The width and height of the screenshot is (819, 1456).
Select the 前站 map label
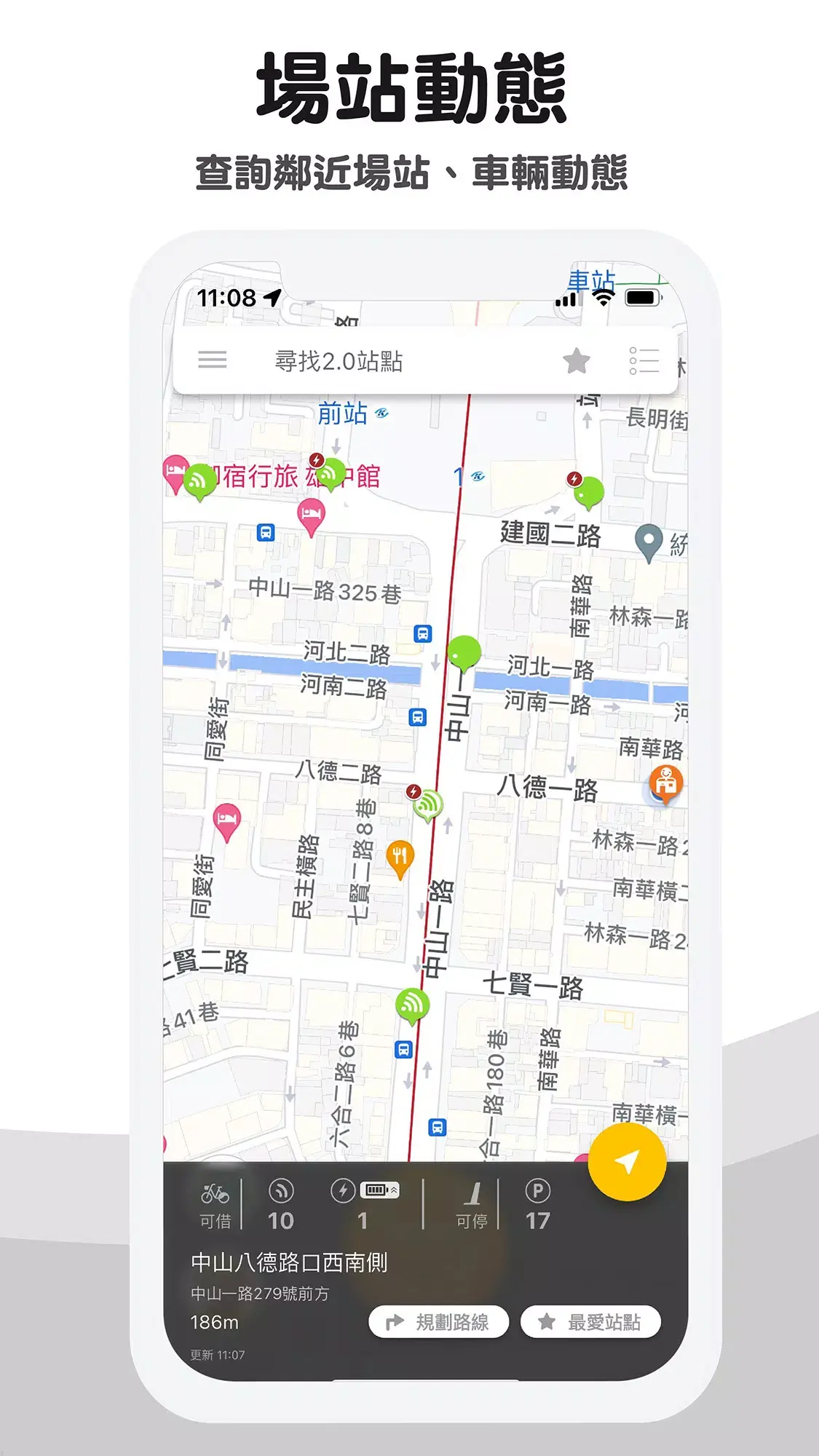pos(342,411)
